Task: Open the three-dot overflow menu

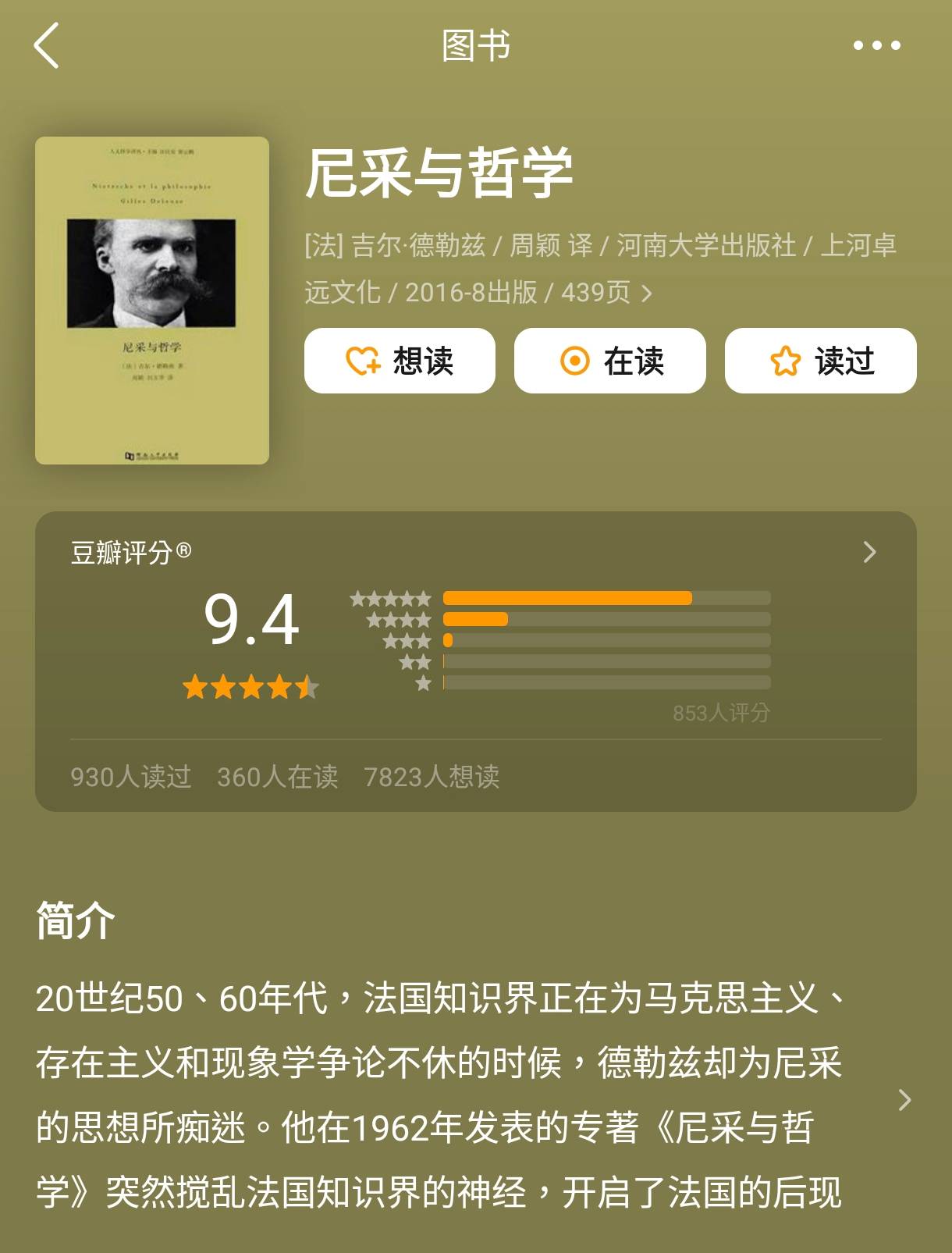Action: click(876, 45)
